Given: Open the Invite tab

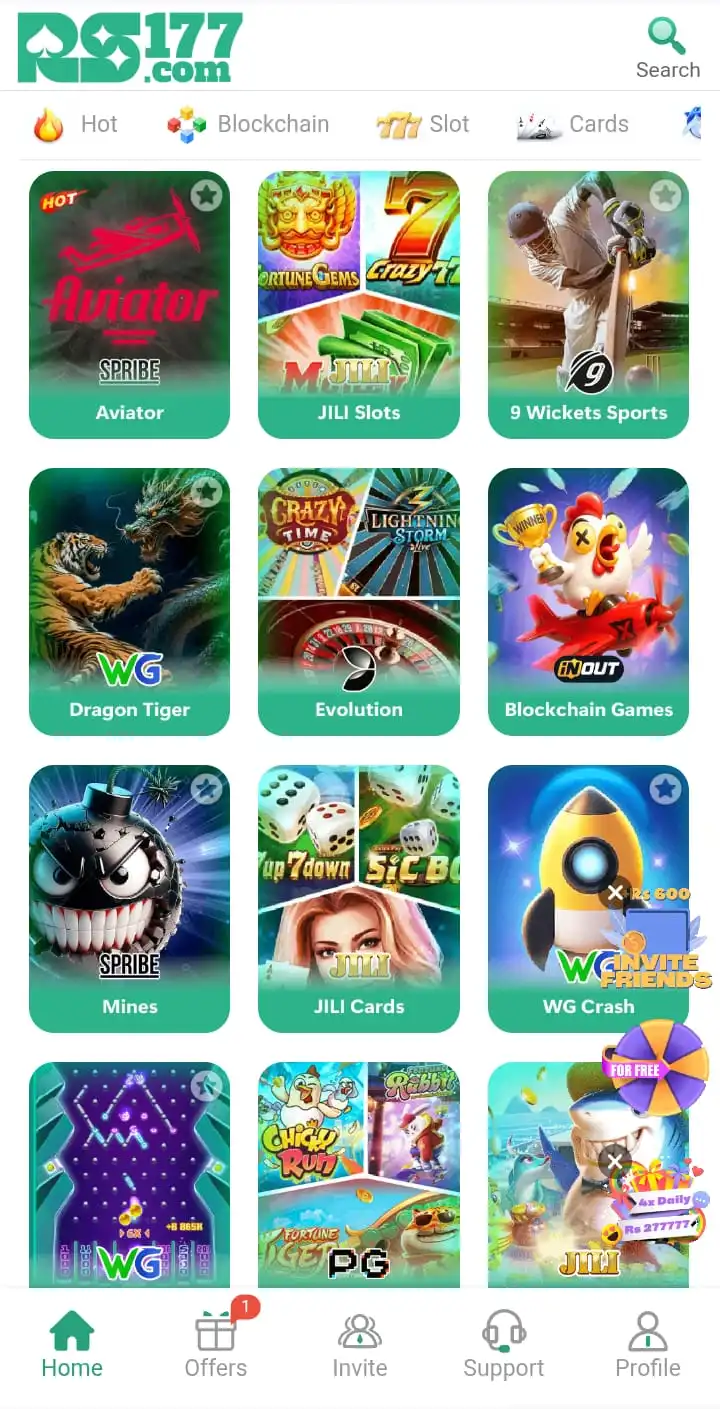Looking at the screenshot, I should tap(359, 1345).
